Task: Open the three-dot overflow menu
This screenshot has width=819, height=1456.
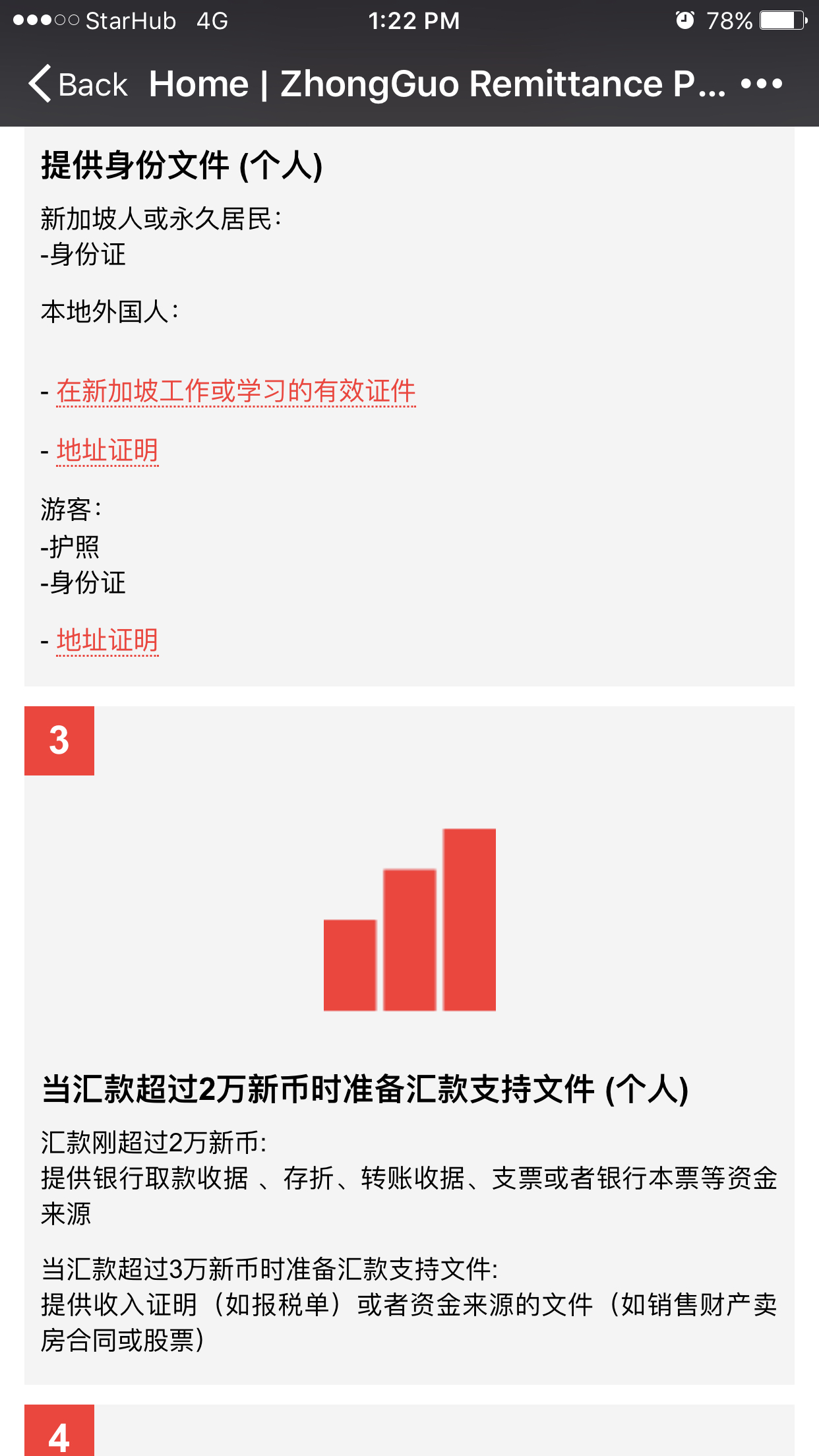Action: (x=761, y=84)
